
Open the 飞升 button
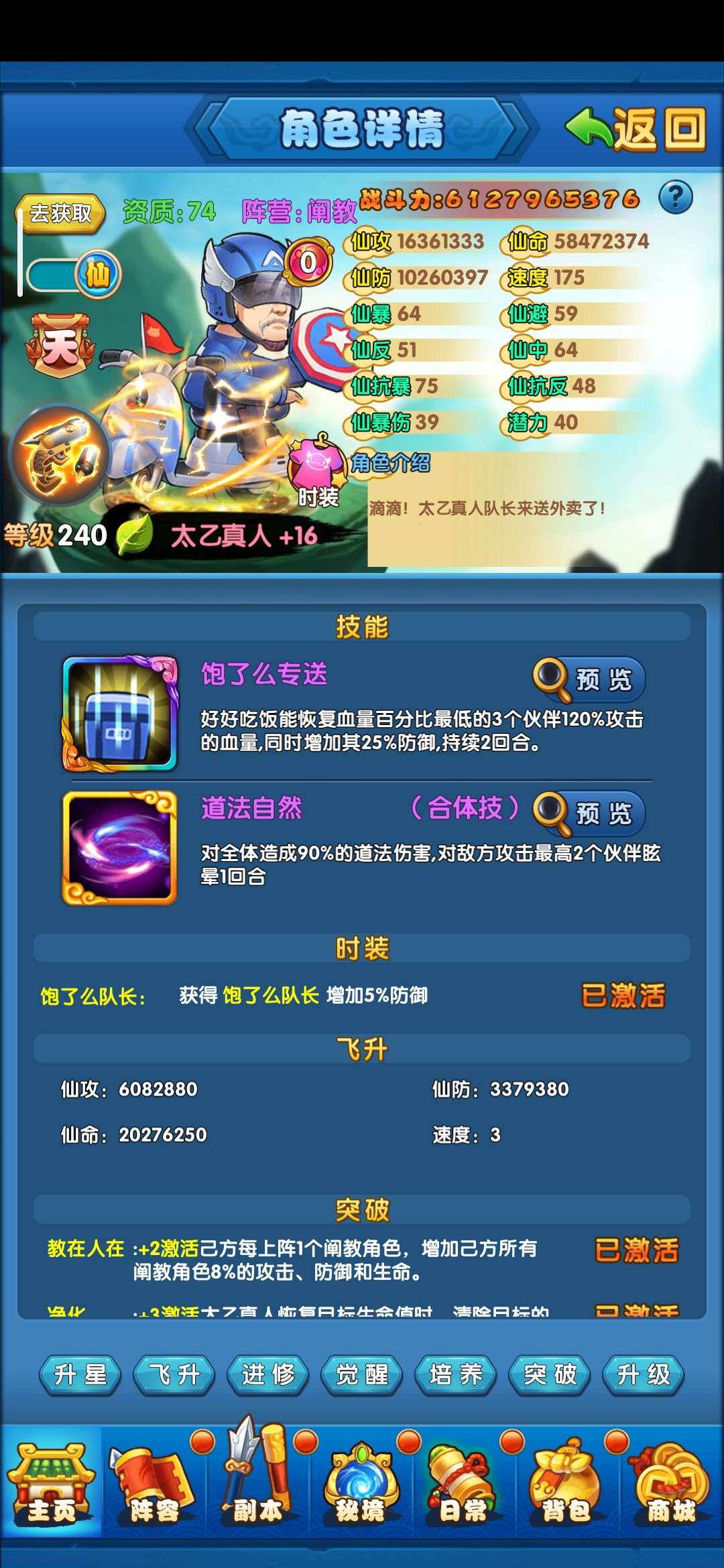coord(174,1375)
